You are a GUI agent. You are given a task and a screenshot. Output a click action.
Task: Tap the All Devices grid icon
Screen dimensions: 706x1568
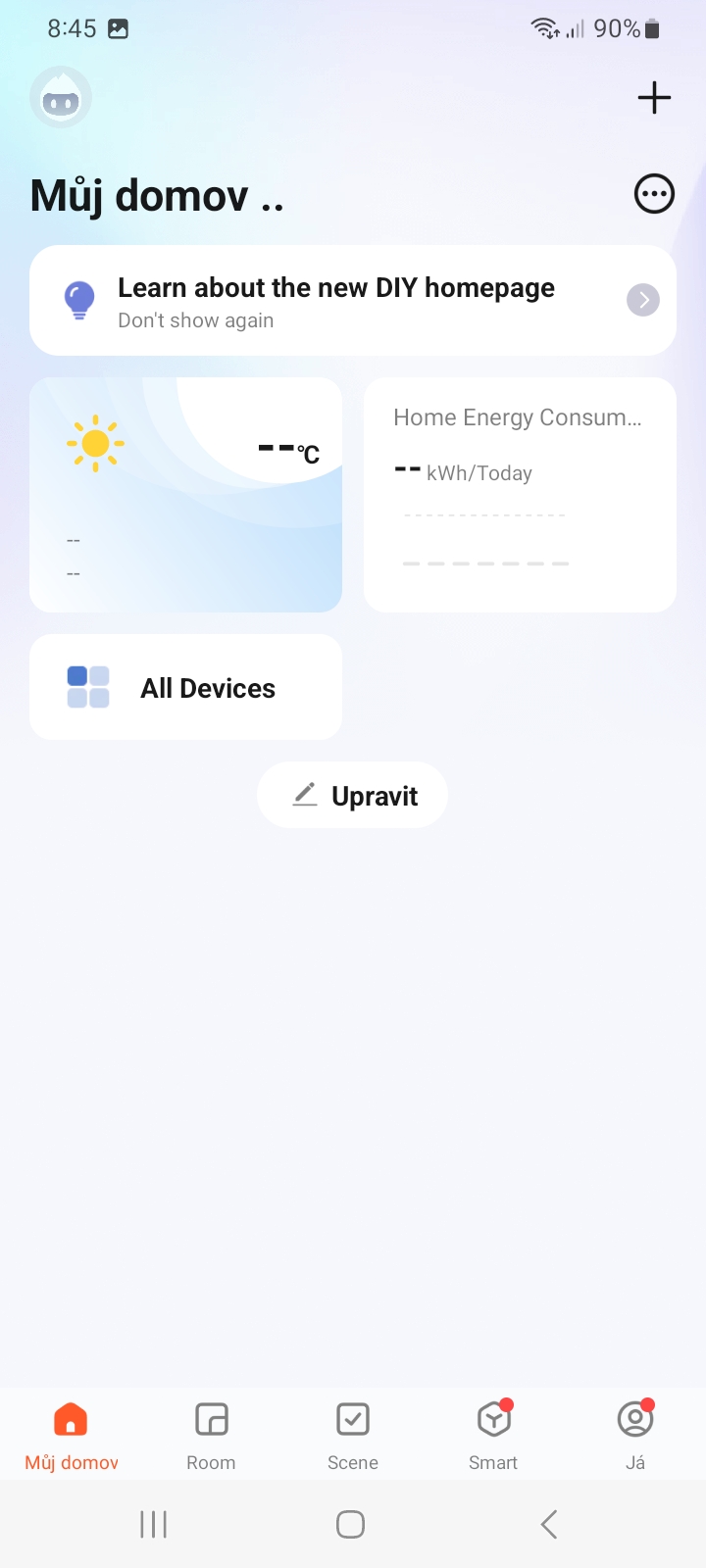[87, 686]
